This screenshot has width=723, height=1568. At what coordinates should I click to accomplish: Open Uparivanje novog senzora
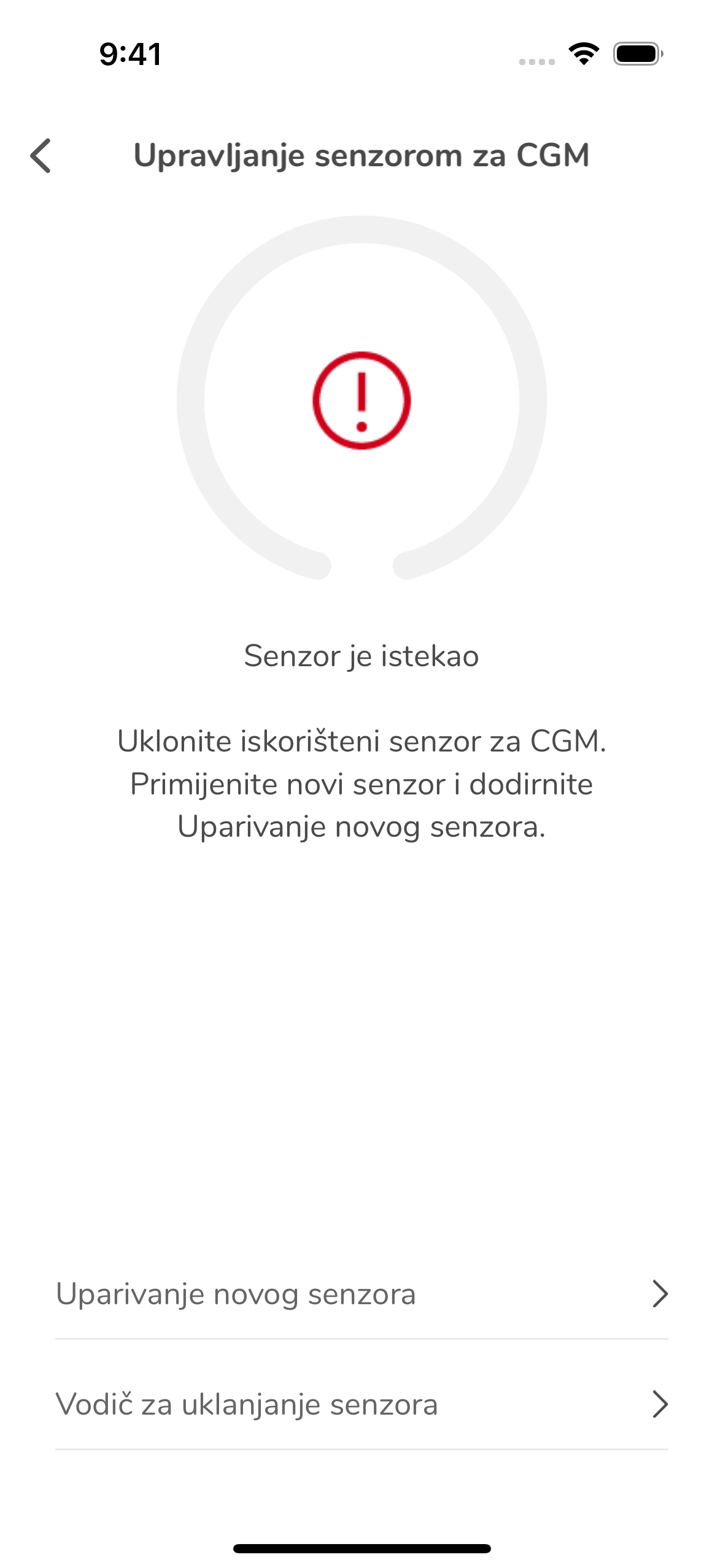(x=361, y=1294)
